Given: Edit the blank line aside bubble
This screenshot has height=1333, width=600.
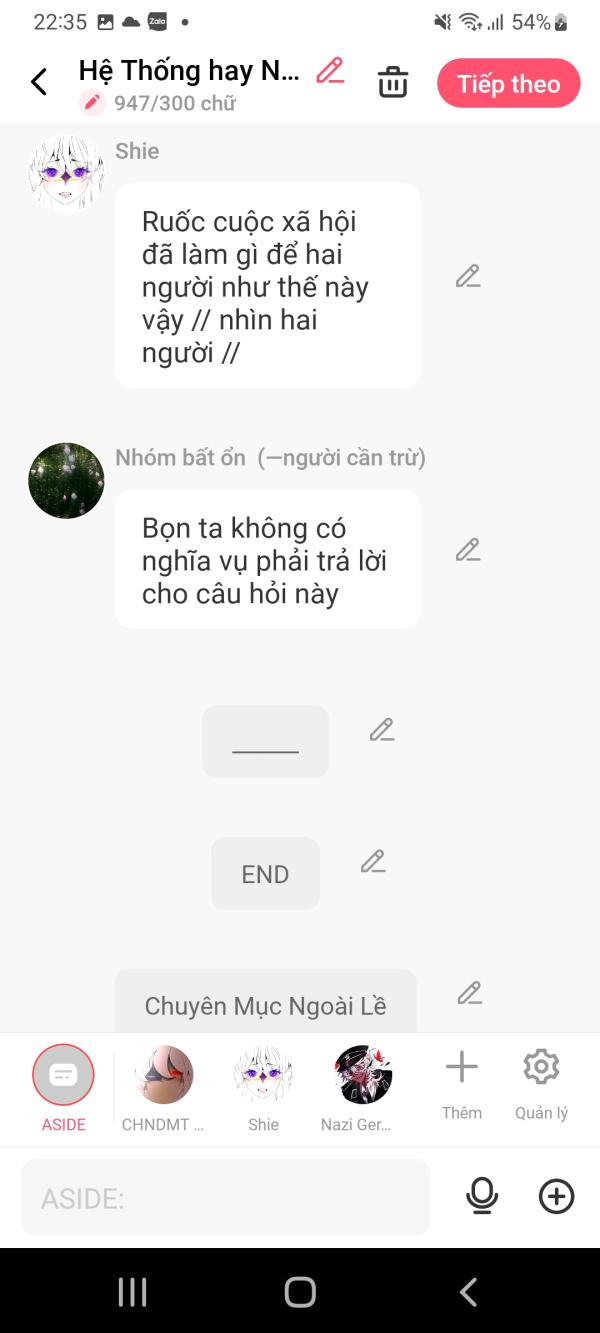Looking at the screenshot, I should click(x=382, y=730).
